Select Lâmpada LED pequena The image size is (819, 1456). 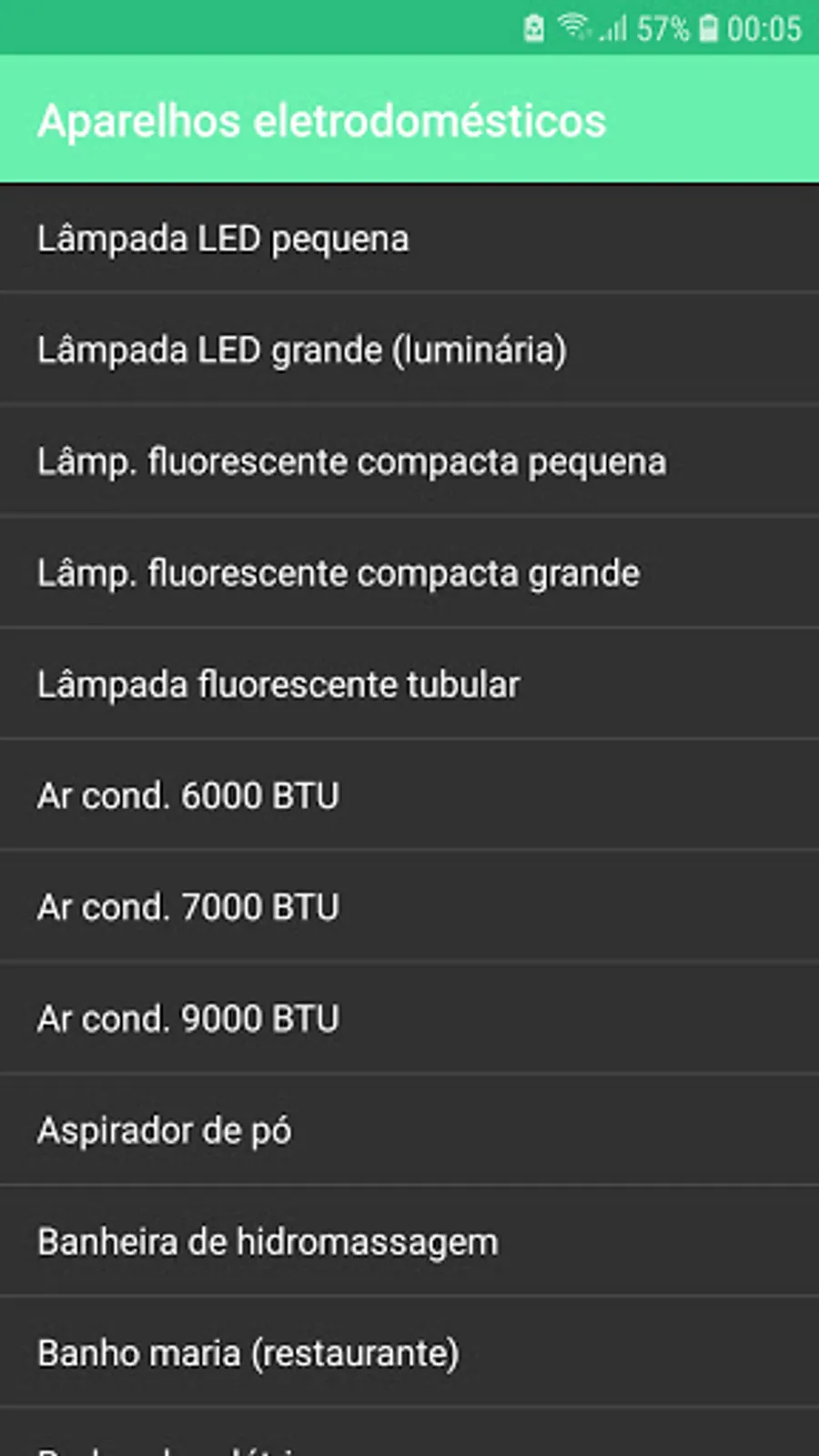click(223, 239)
